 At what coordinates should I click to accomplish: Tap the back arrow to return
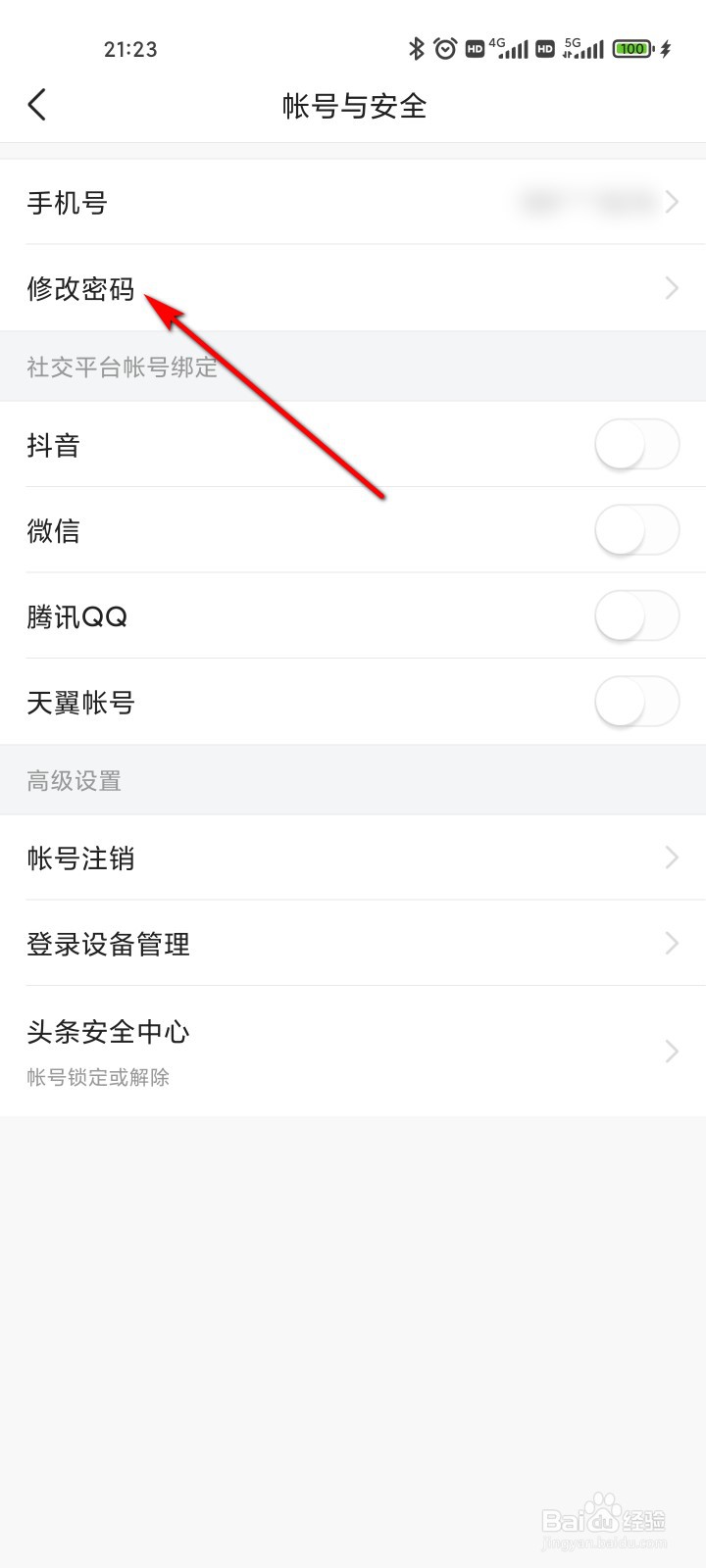(37, 105)
